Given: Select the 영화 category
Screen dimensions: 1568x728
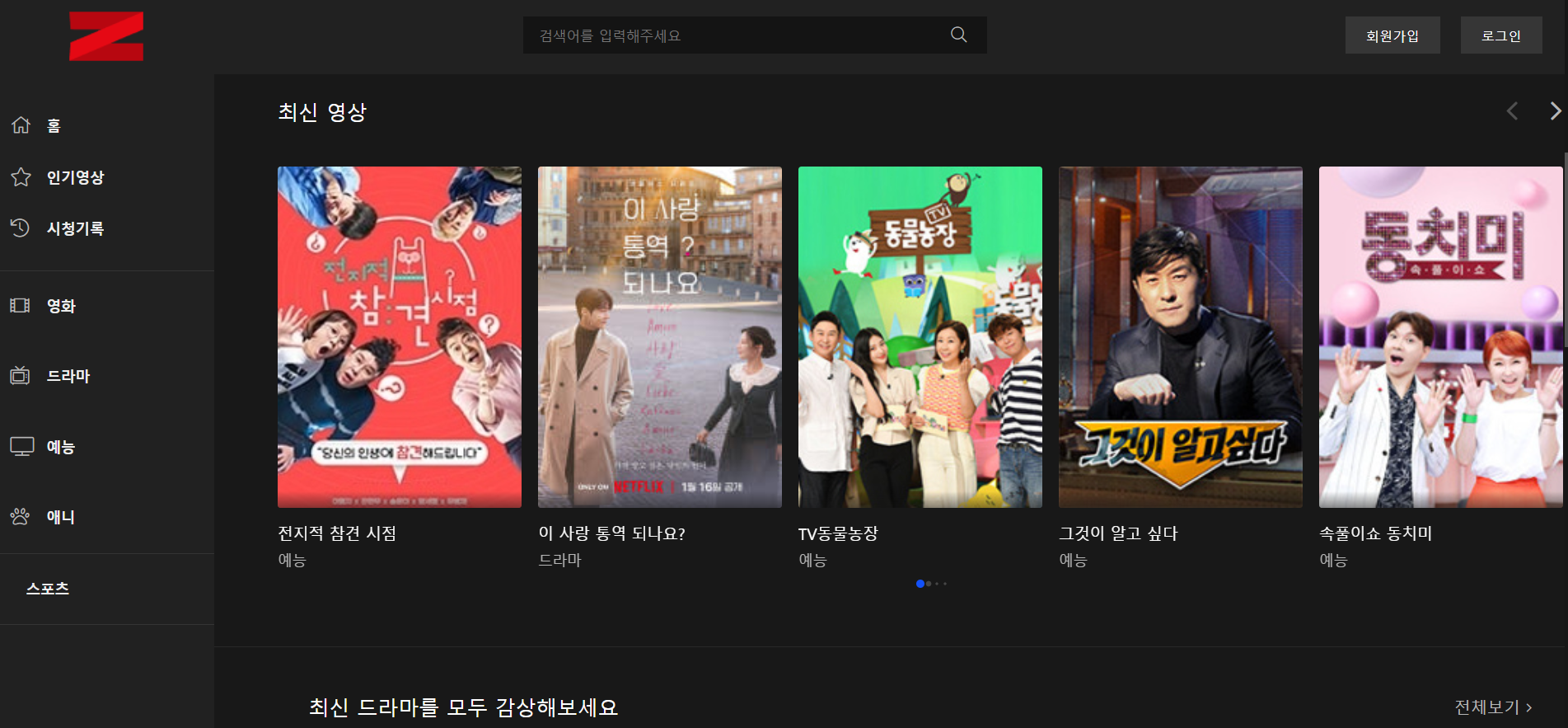Looking at the screenshot, I should [x=60, y=306].
